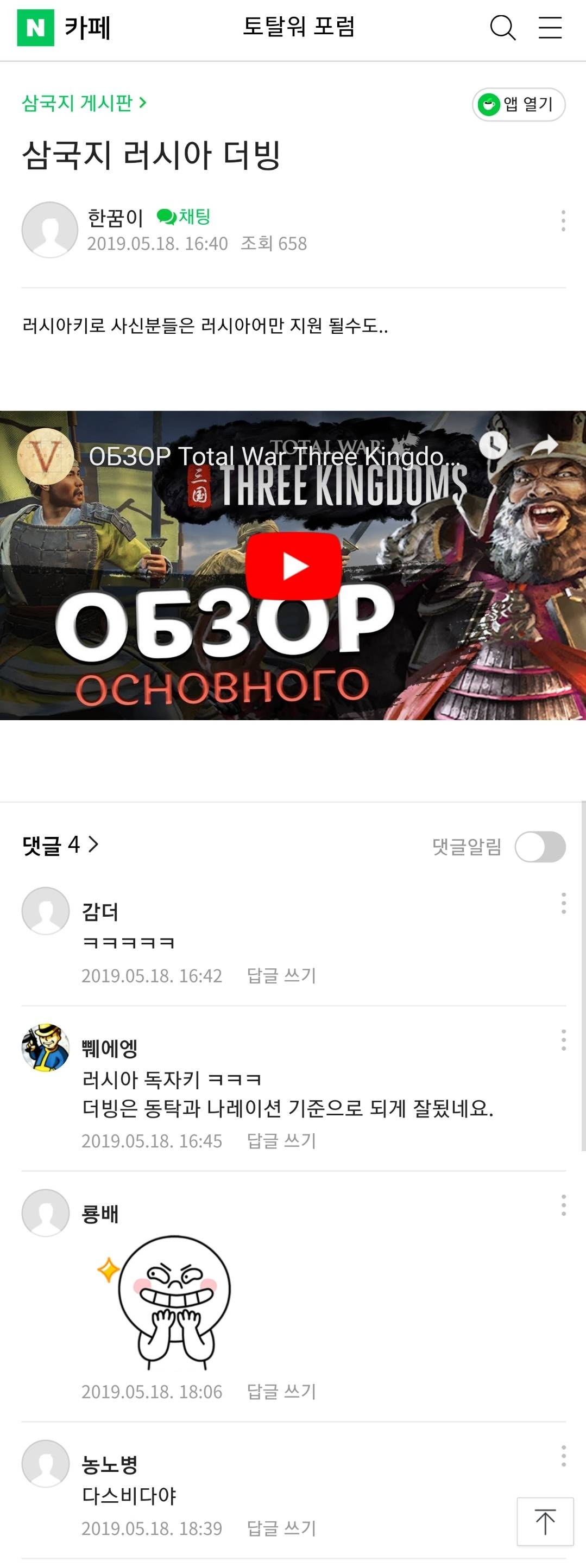This screenshot has width=586, height=1568.
Task: Open the search icon in the header
Action: tap(502, 28)
